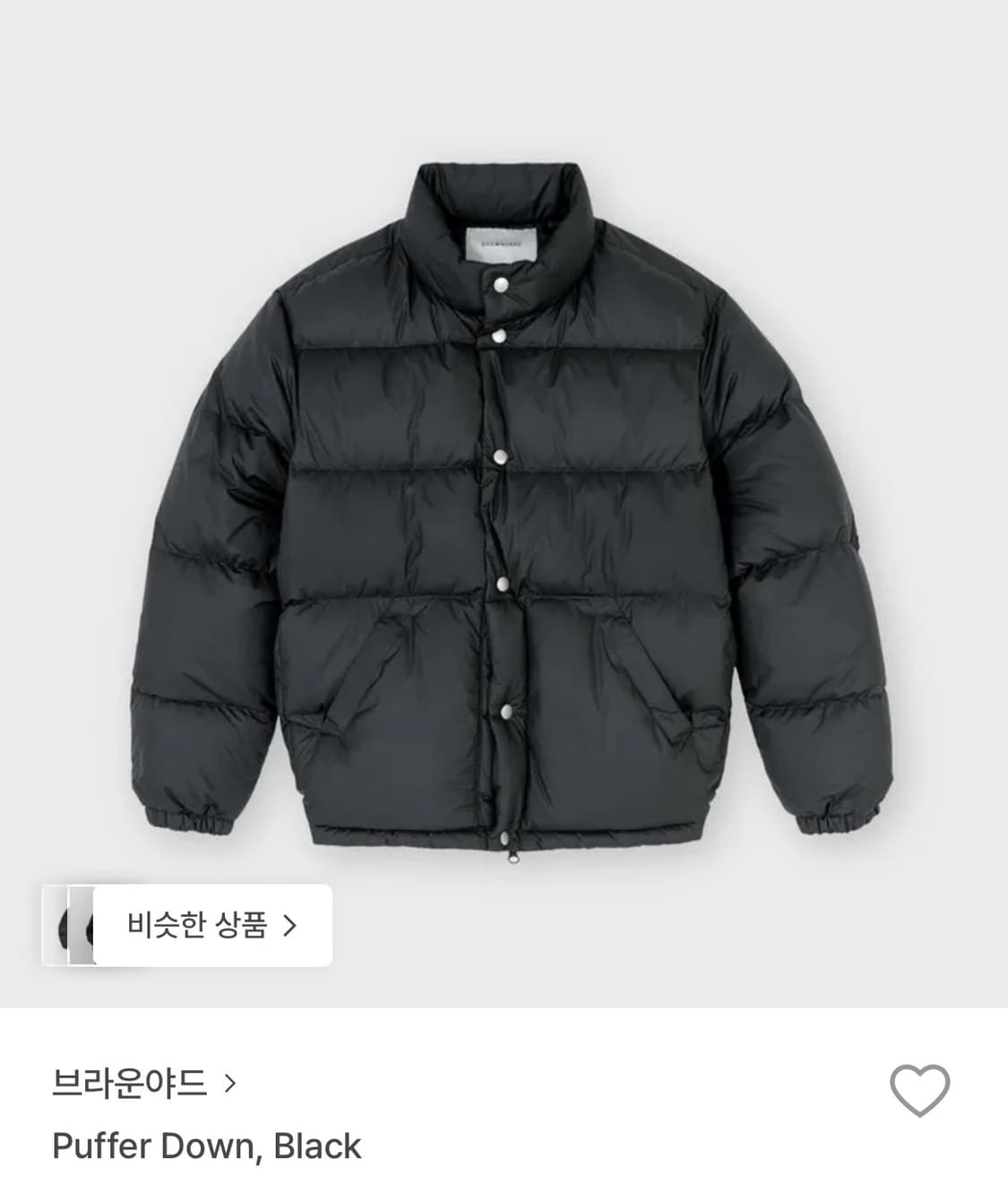Select the Puffer Down, Black product row
The height and width of the screenshot is (1184, 1008).
206,1144
